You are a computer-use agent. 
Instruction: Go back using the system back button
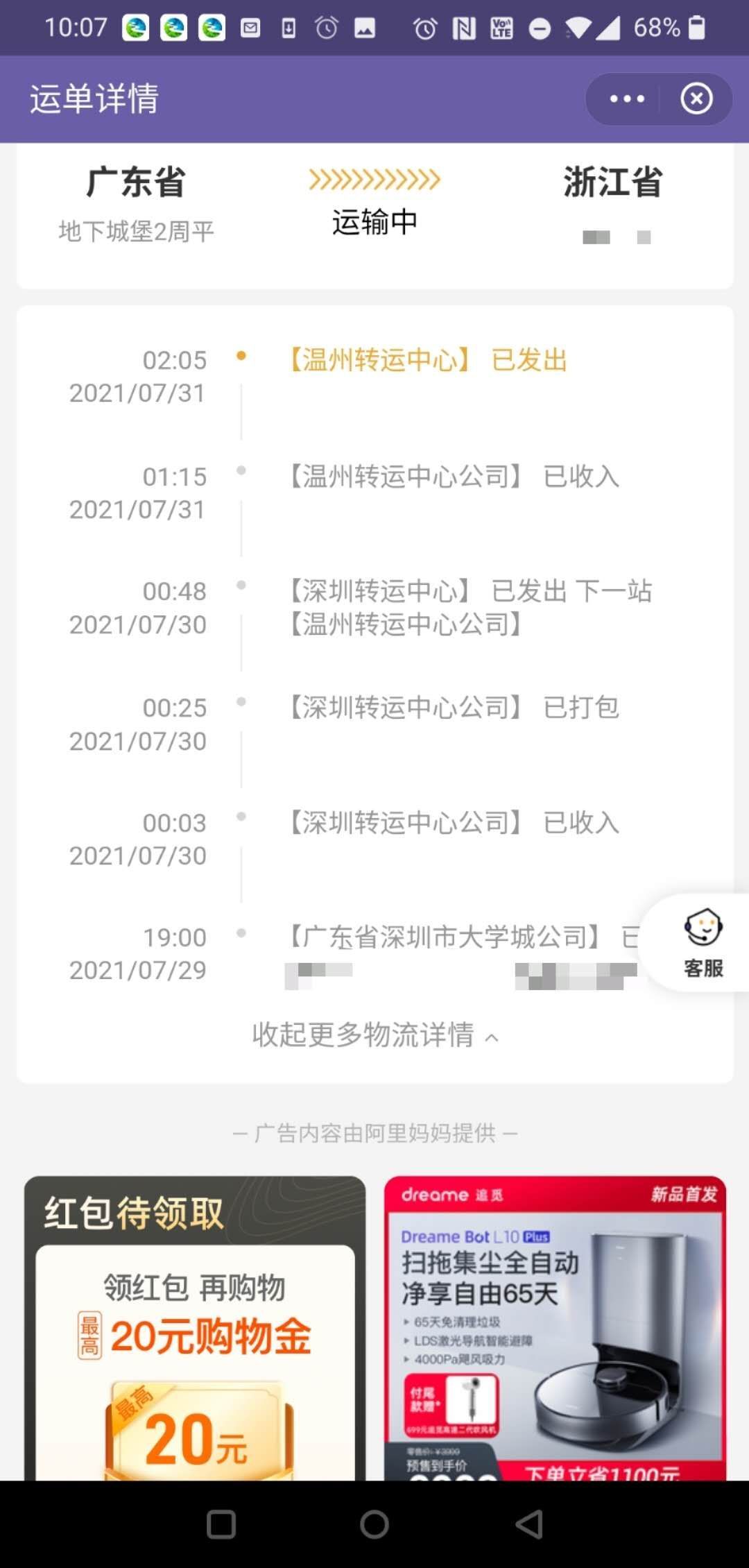(x=530, y=1524)
